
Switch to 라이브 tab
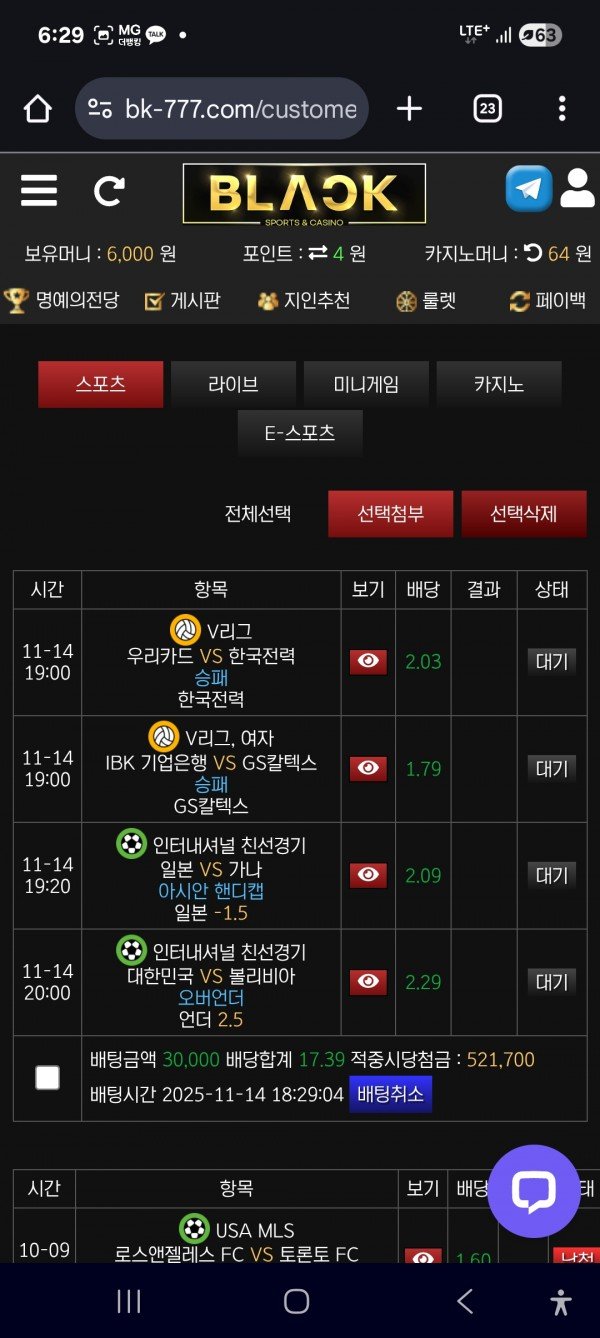click(x=233, y=384)
